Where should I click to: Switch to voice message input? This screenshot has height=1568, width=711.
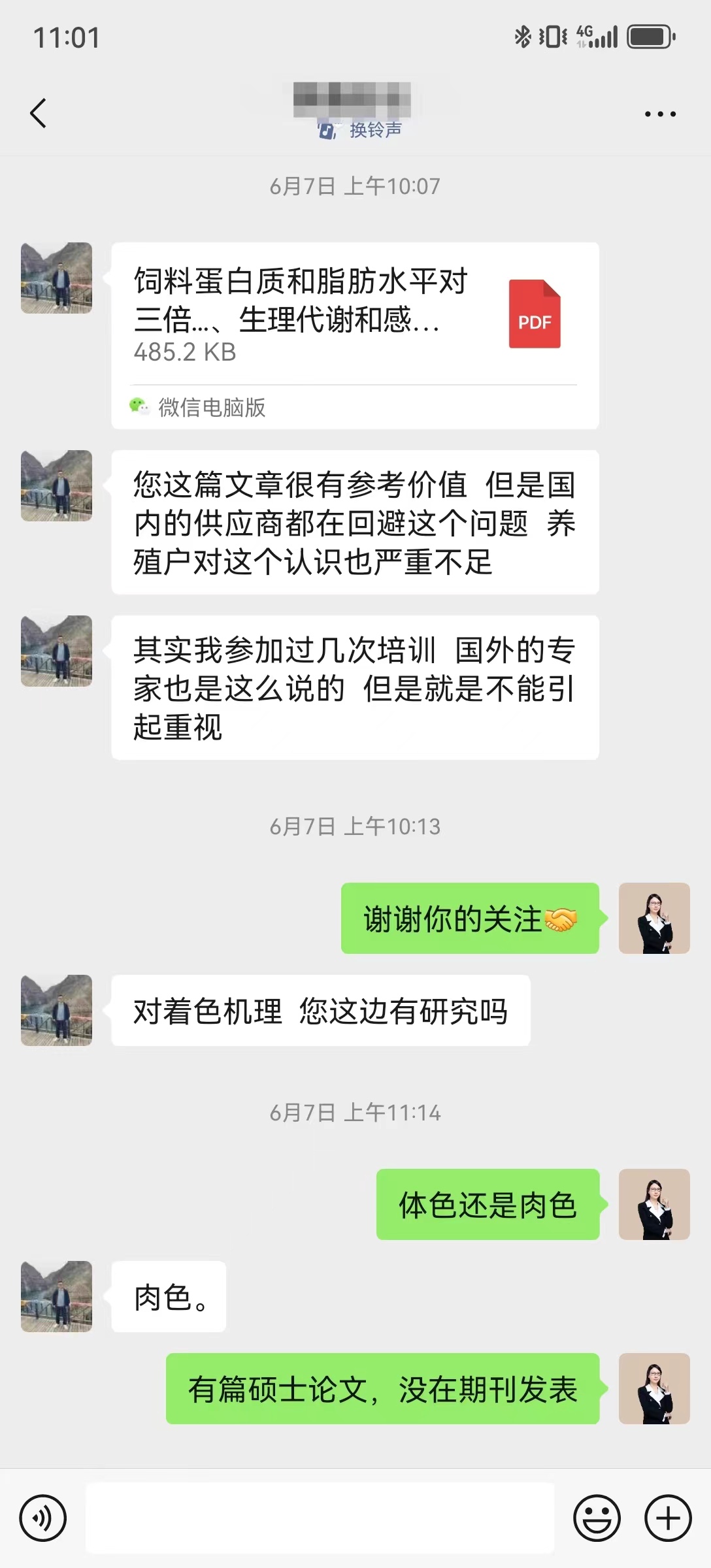43,1518
